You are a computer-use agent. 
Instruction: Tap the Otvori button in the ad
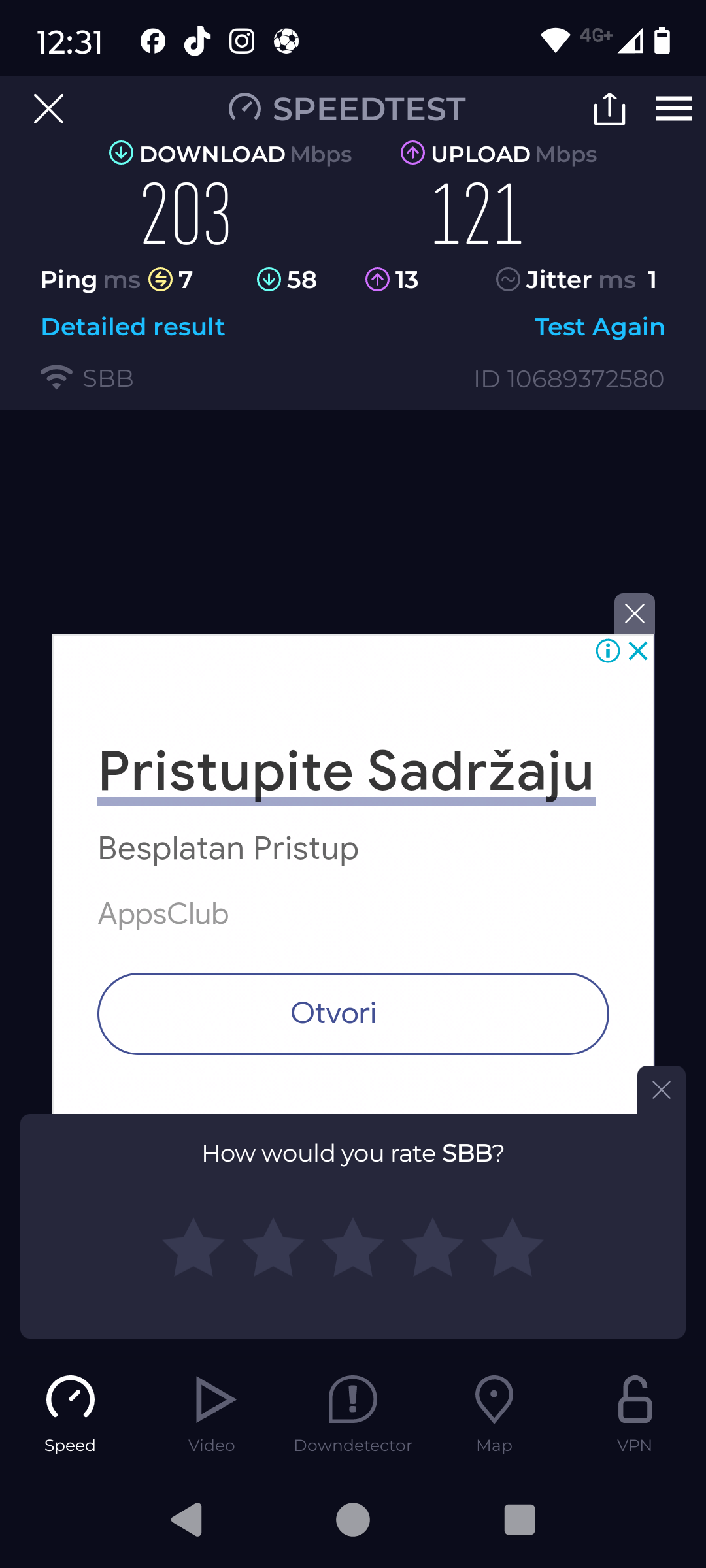point(353,1013)
